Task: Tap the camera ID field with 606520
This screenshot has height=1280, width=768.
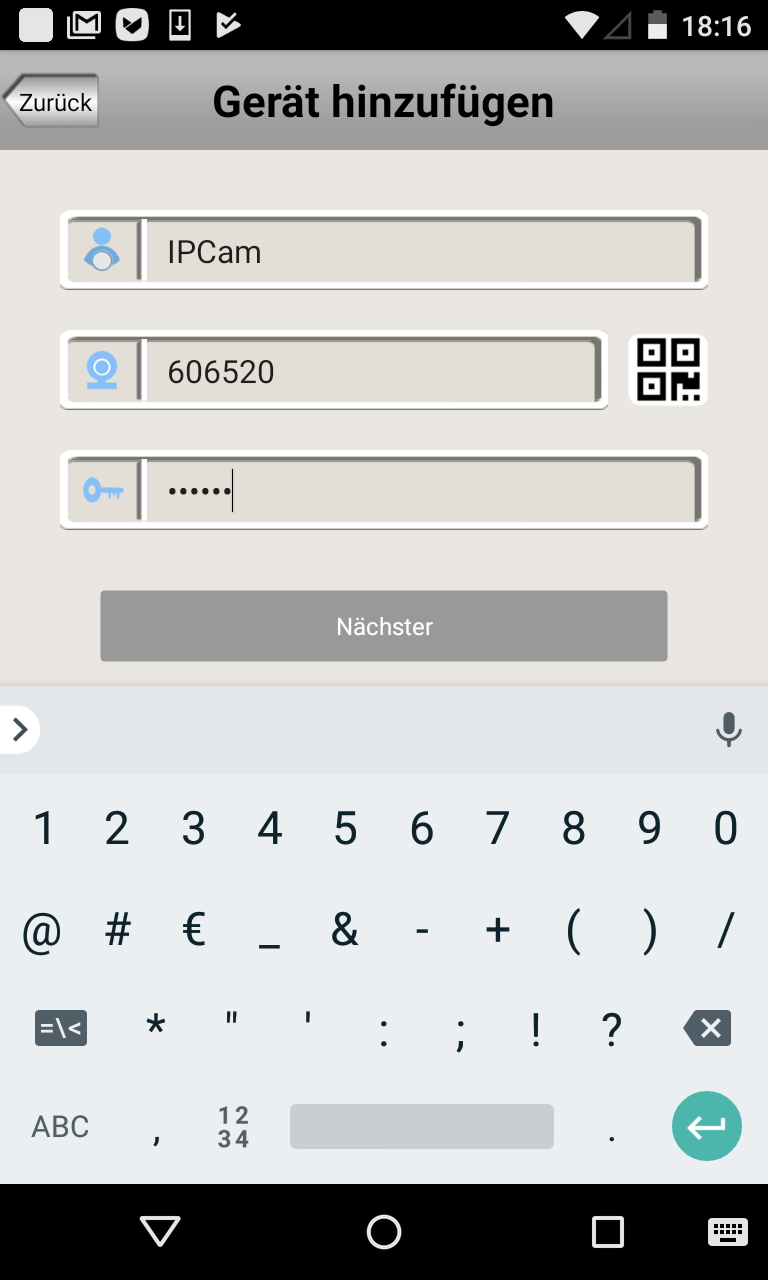Action: (x=370, y=372)
